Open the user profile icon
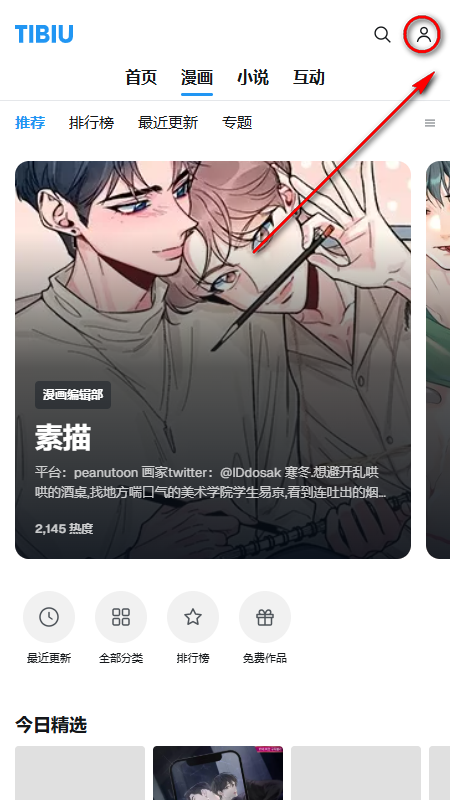450x800 pixels. click(x=423, y=35)
